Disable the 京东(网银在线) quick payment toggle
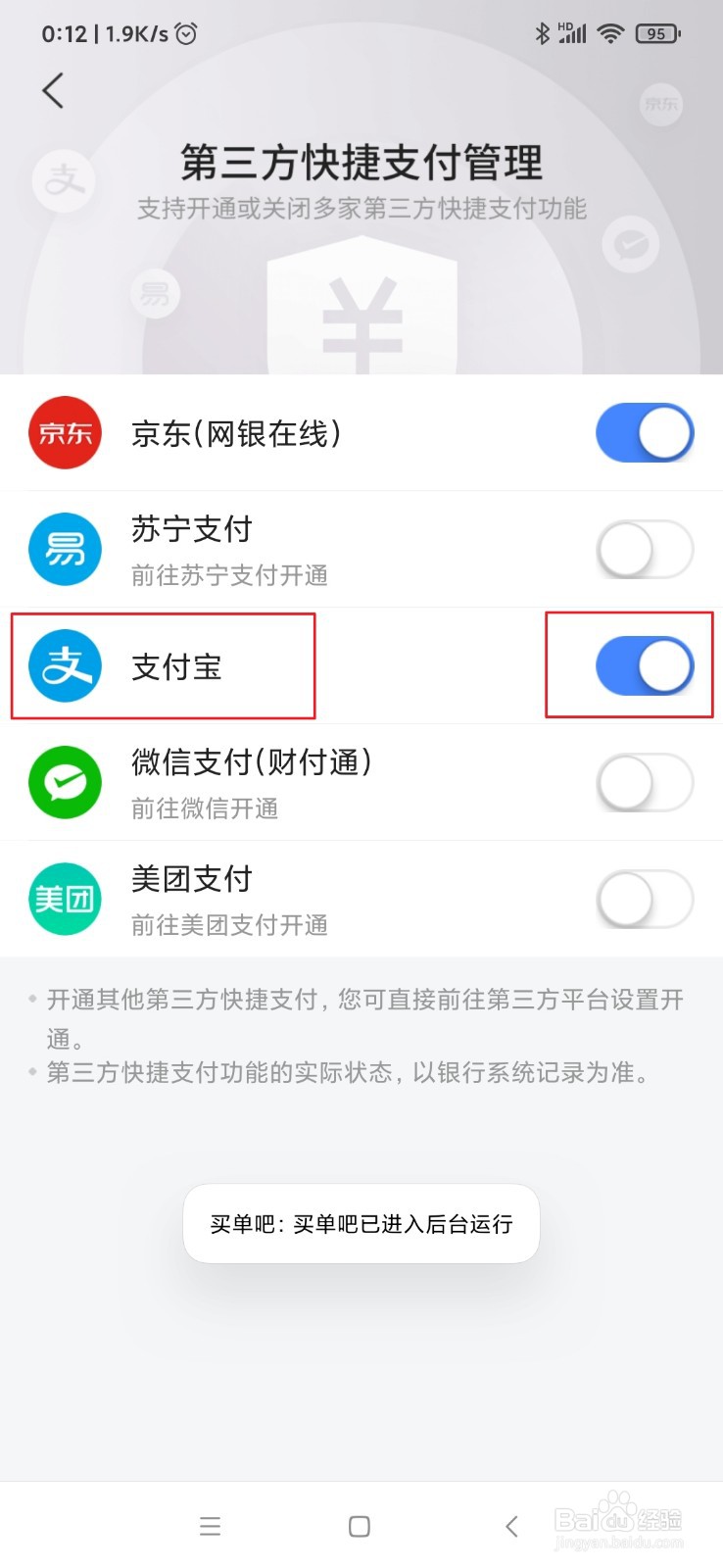This screenshot has width=723, height=1568. point(645,432)
